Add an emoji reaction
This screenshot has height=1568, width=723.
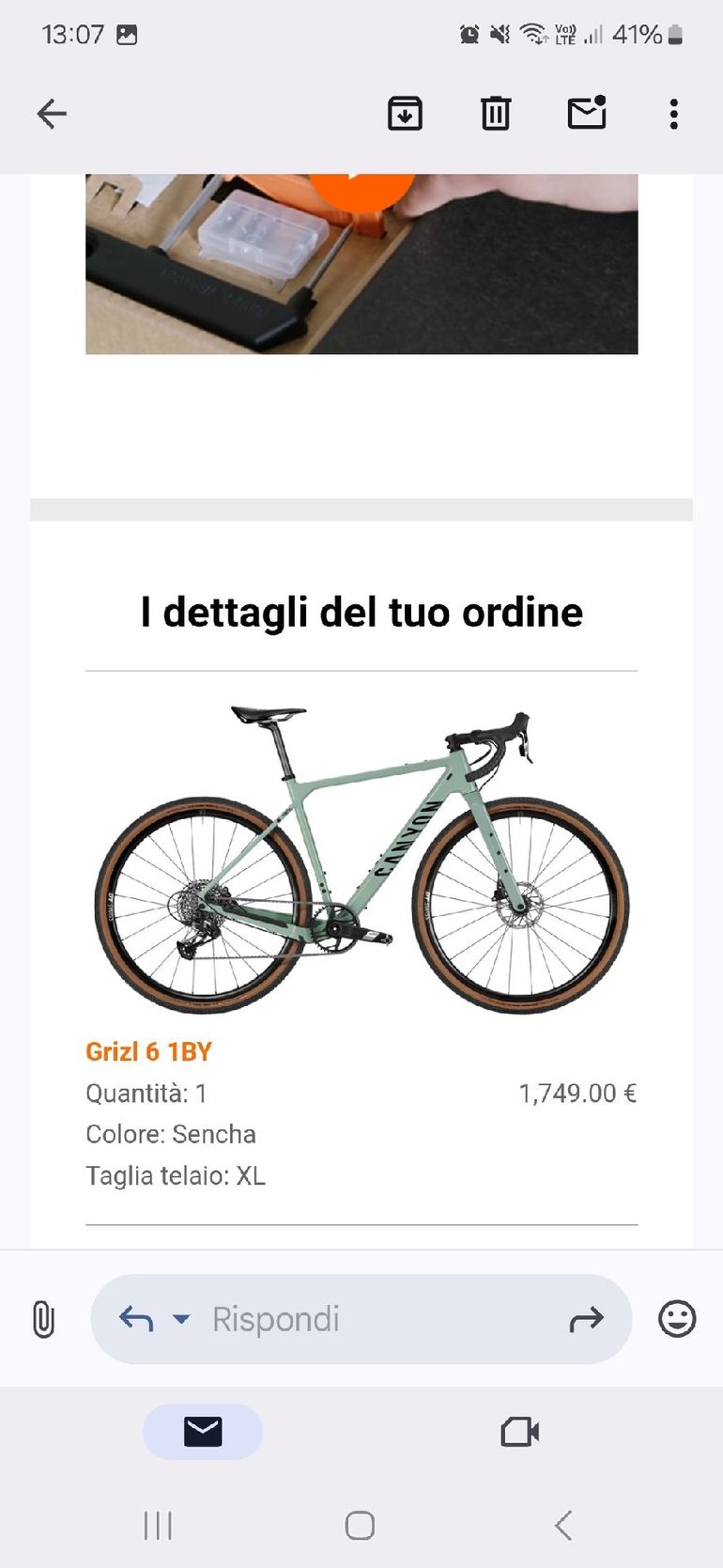pos(677,1319)
